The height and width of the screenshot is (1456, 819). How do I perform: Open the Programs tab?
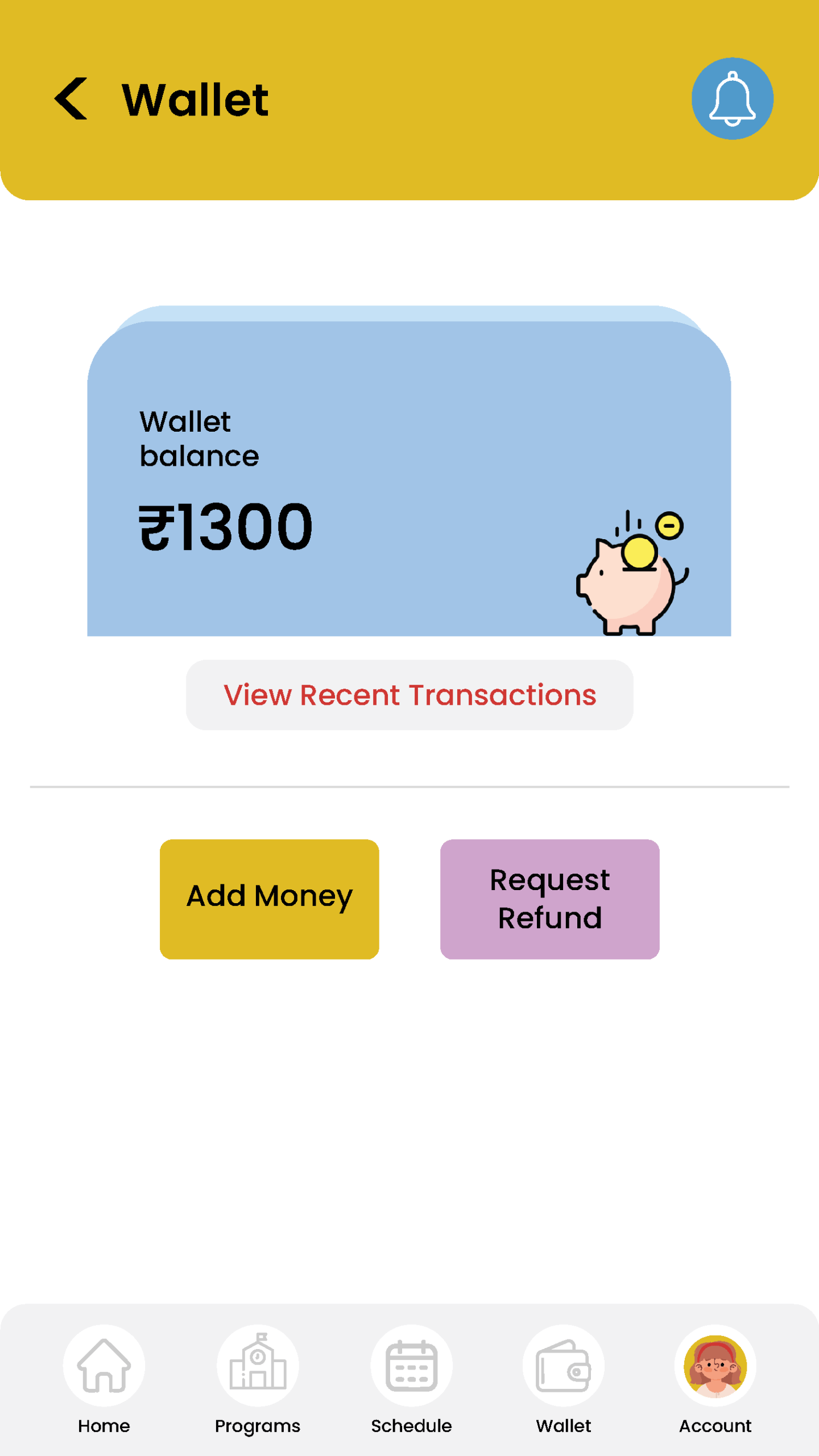click(258, 1380)
